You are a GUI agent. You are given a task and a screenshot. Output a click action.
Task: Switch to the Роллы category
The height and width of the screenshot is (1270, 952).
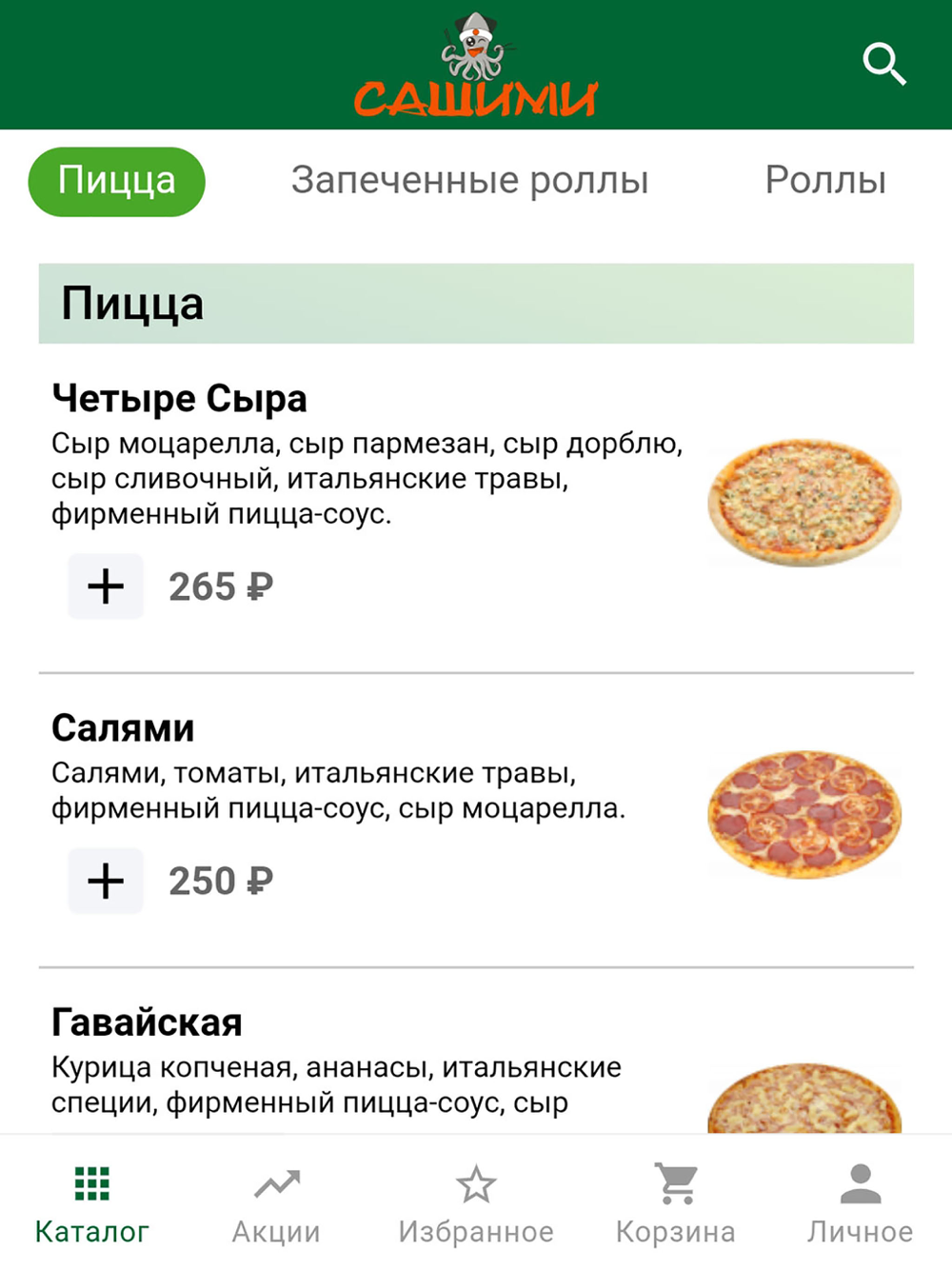click(825, 181)
